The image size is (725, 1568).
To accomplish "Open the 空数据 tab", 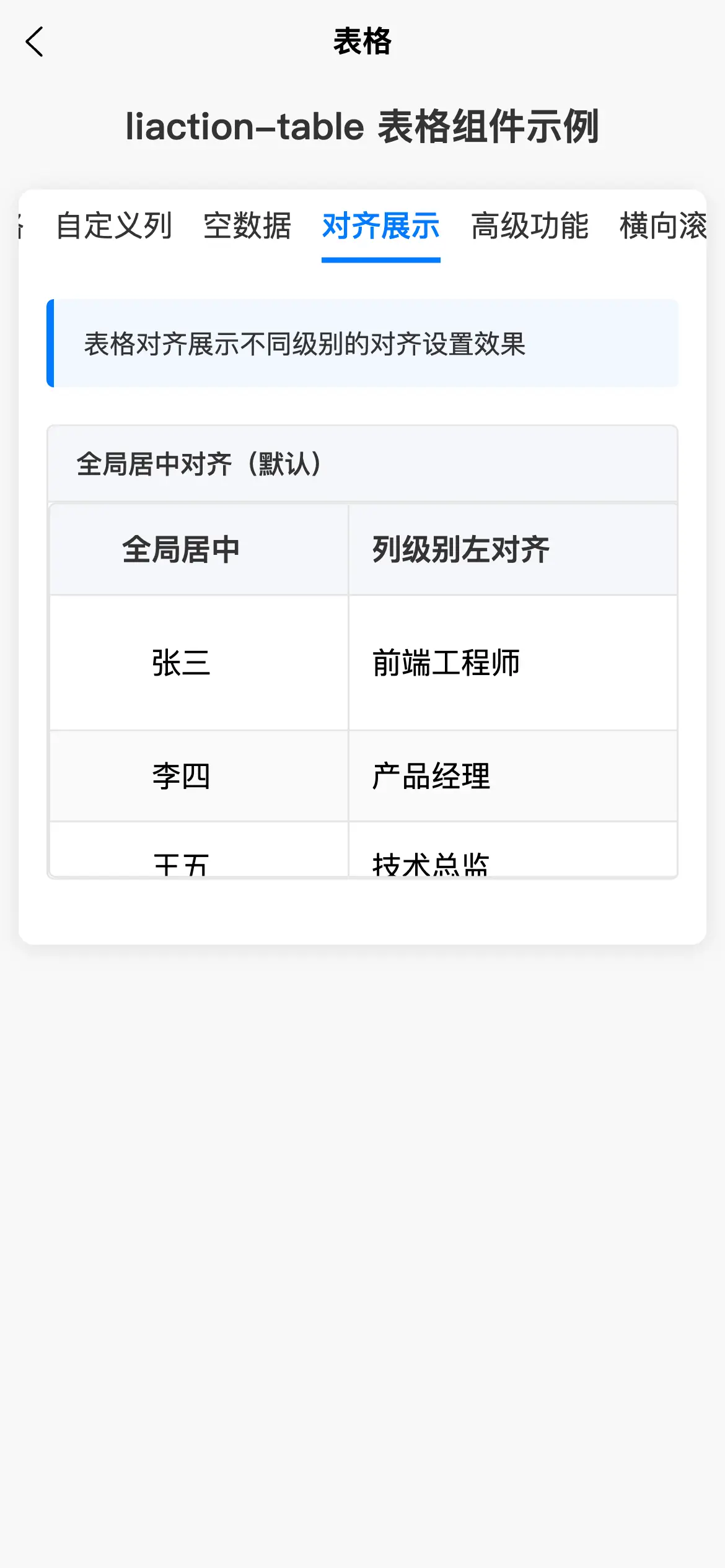I will pyautogui.click(x=247, y=225).
